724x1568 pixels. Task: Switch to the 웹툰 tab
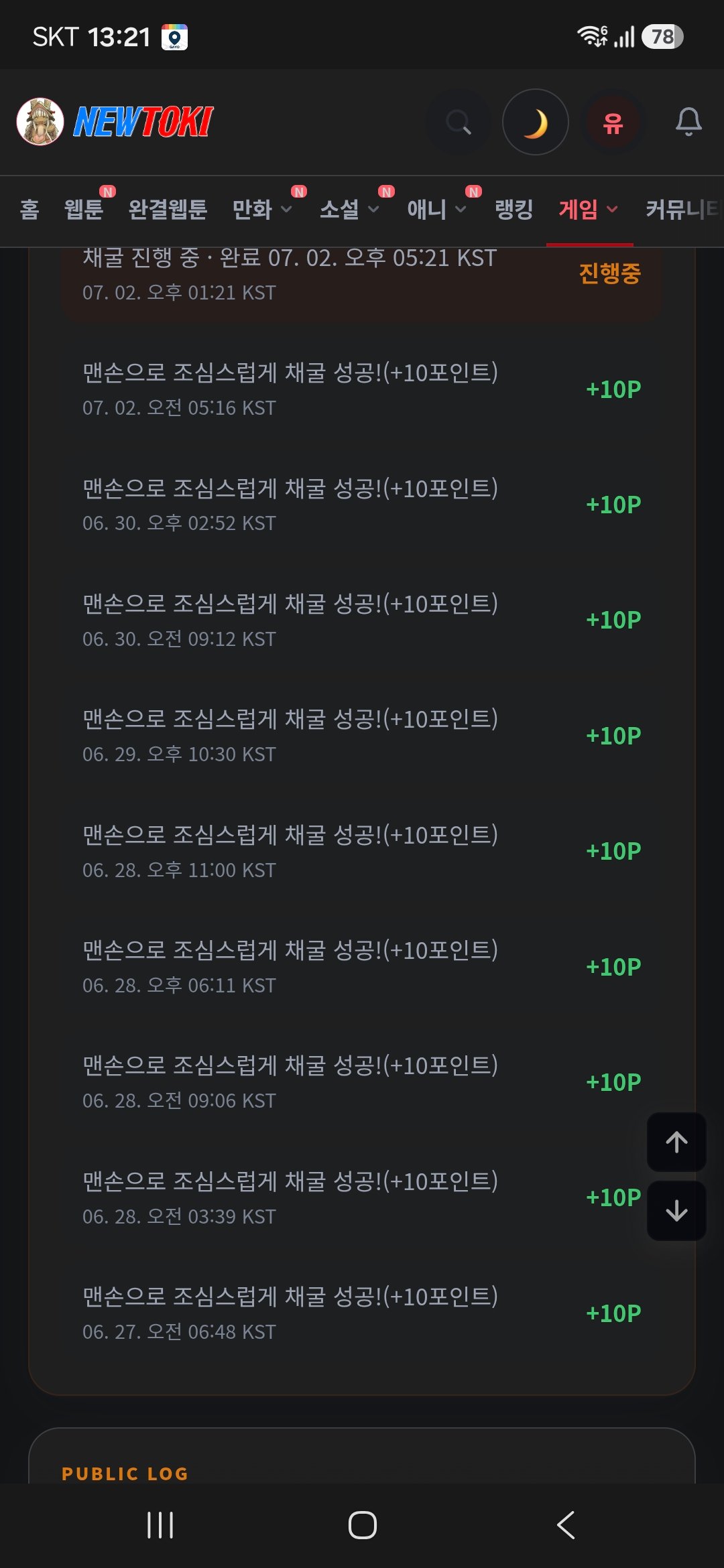click(x=84, y=210)
